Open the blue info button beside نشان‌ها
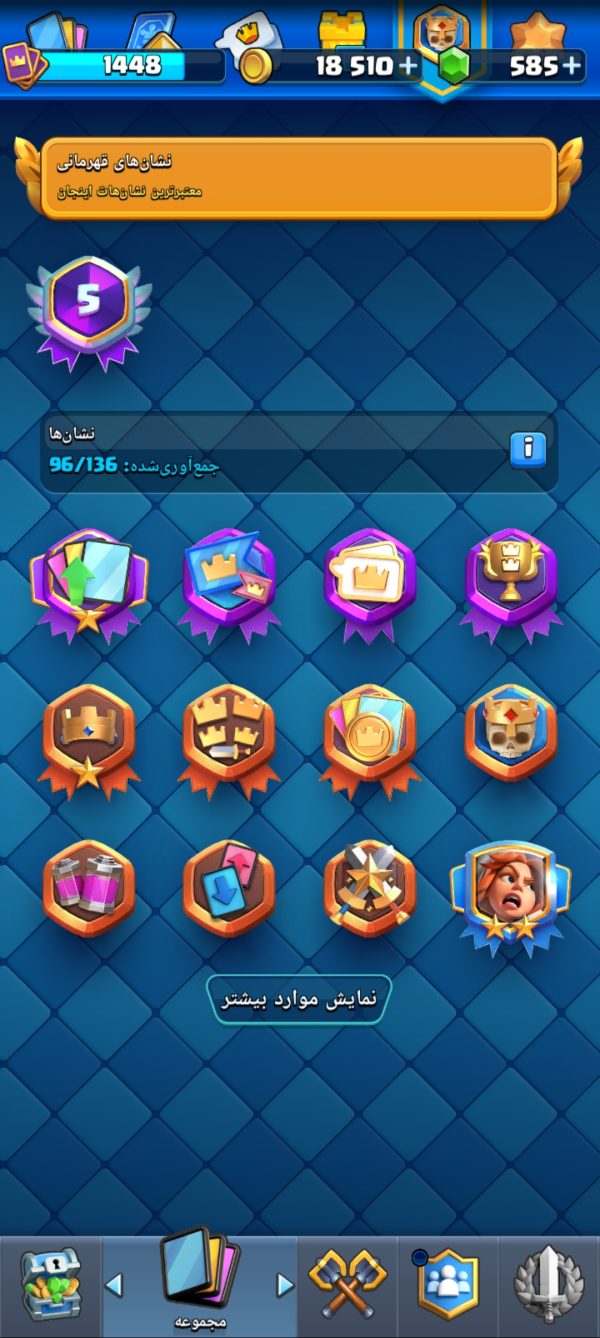 (x=528, y=450)
